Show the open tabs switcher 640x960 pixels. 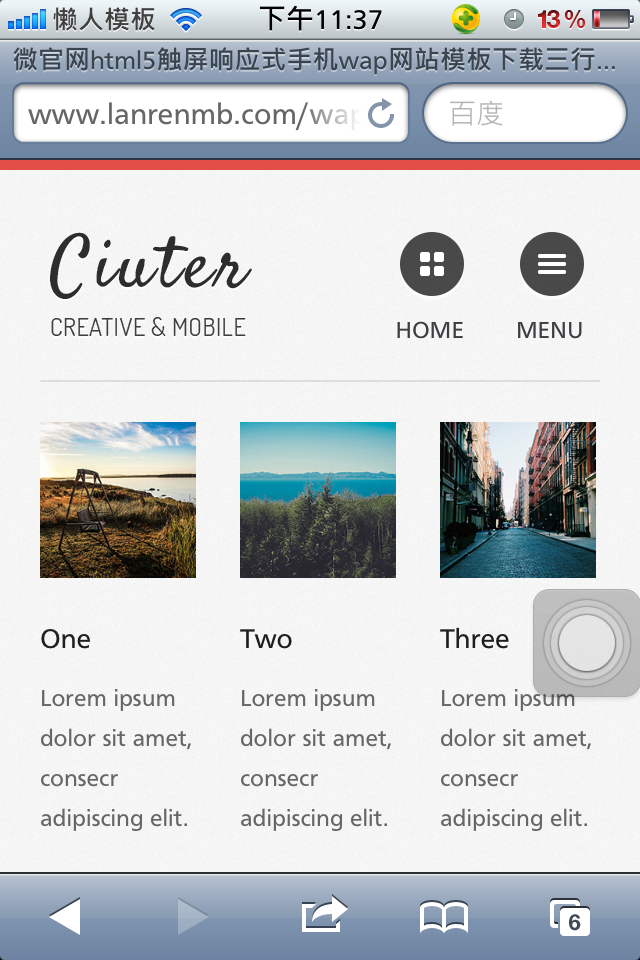[x=569, y=917]
